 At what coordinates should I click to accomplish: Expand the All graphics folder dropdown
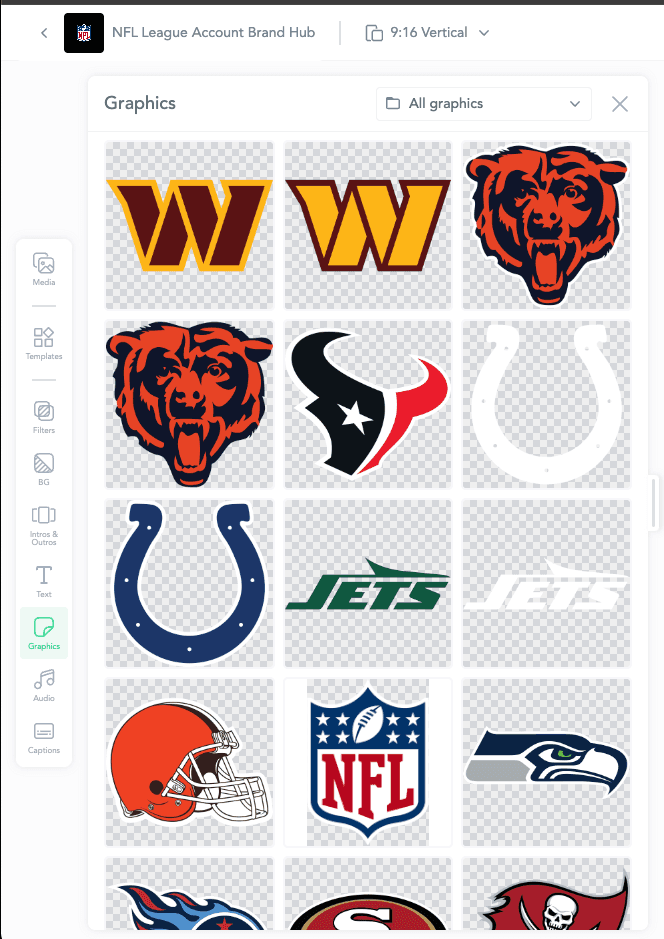(x=484, y=104)
